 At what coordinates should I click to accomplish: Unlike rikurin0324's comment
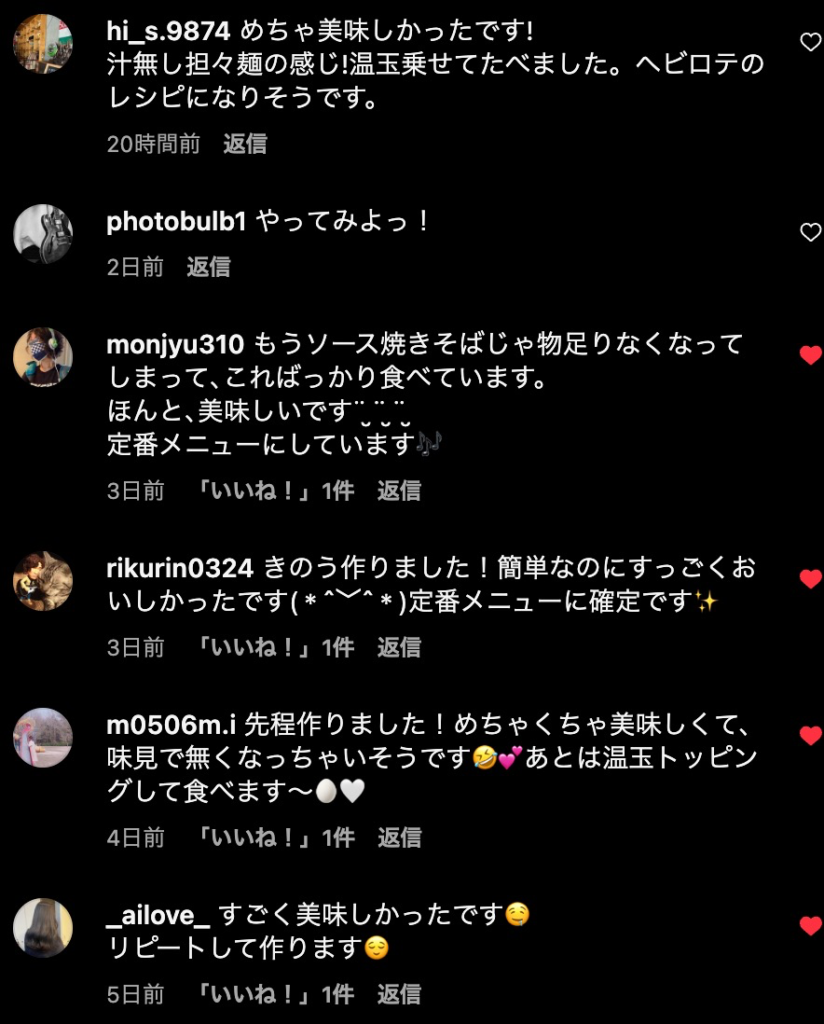811,579
